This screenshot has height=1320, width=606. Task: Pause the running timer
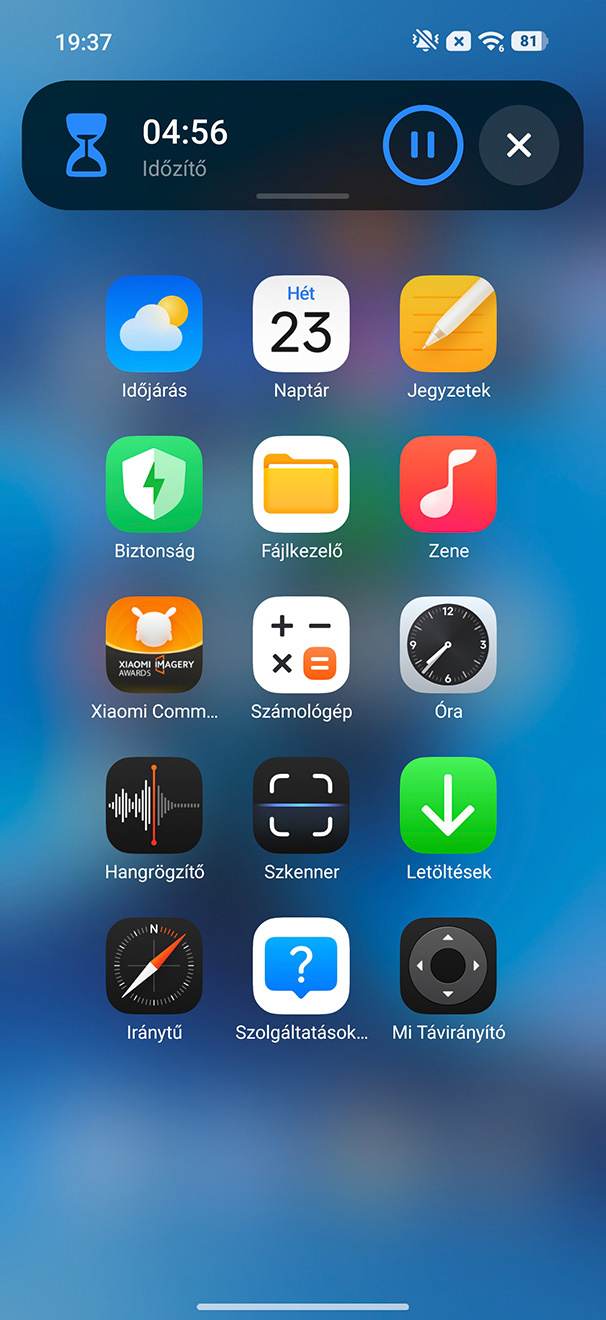tap(423, 146)
